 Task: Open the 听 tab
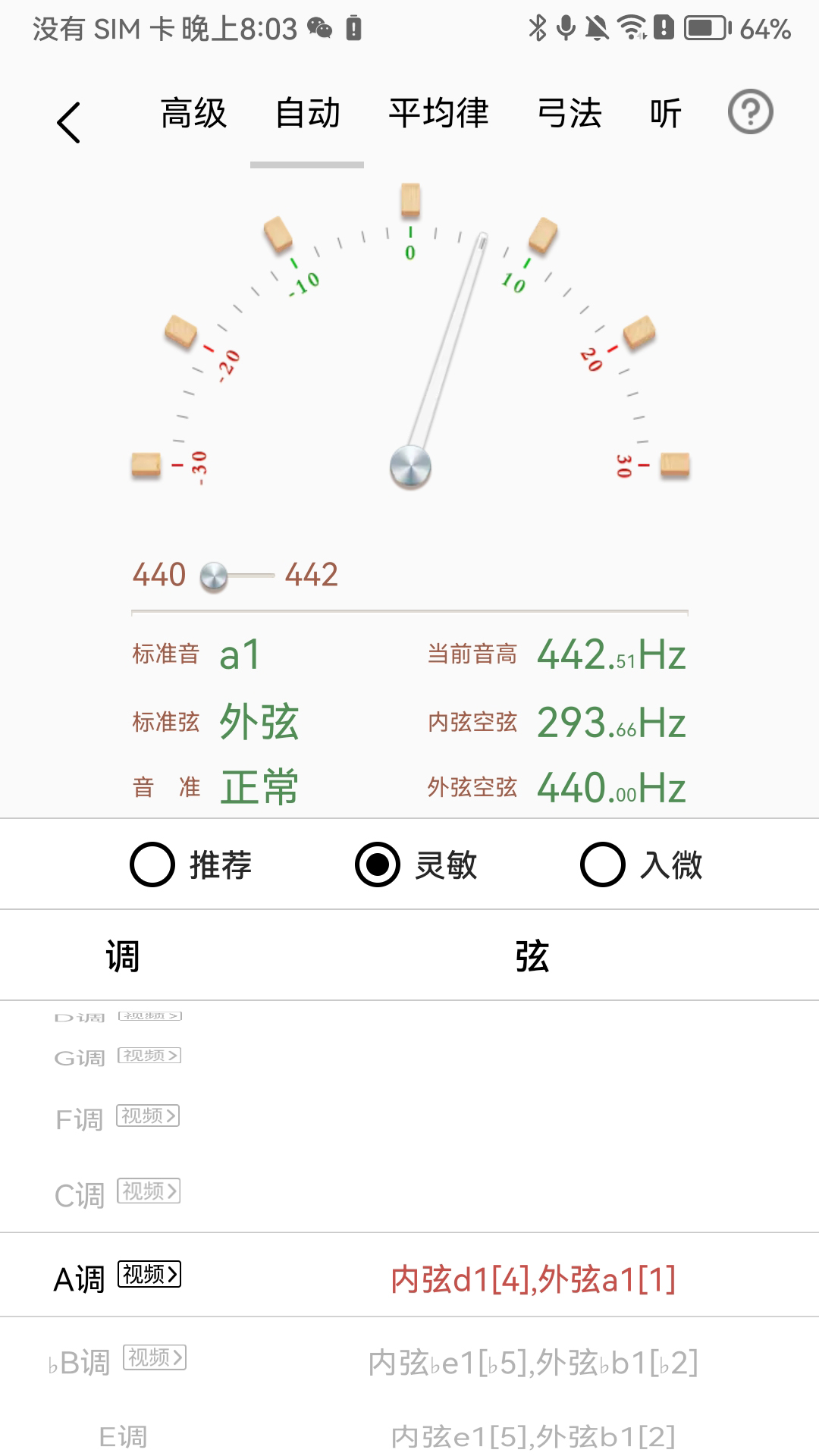pyautogui.click(x=665, y=114)
